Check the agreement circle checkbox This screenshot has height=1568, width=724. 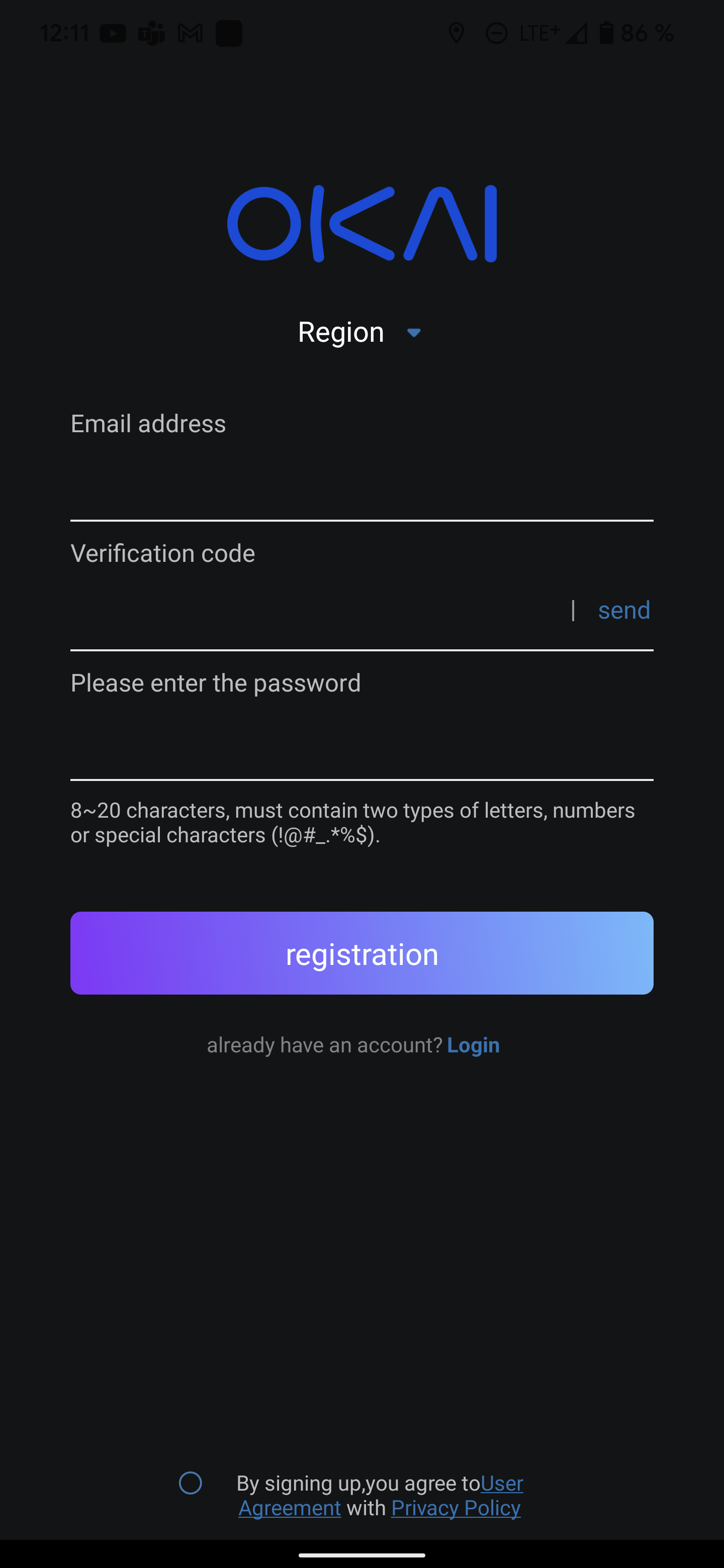coord(191,1483)
